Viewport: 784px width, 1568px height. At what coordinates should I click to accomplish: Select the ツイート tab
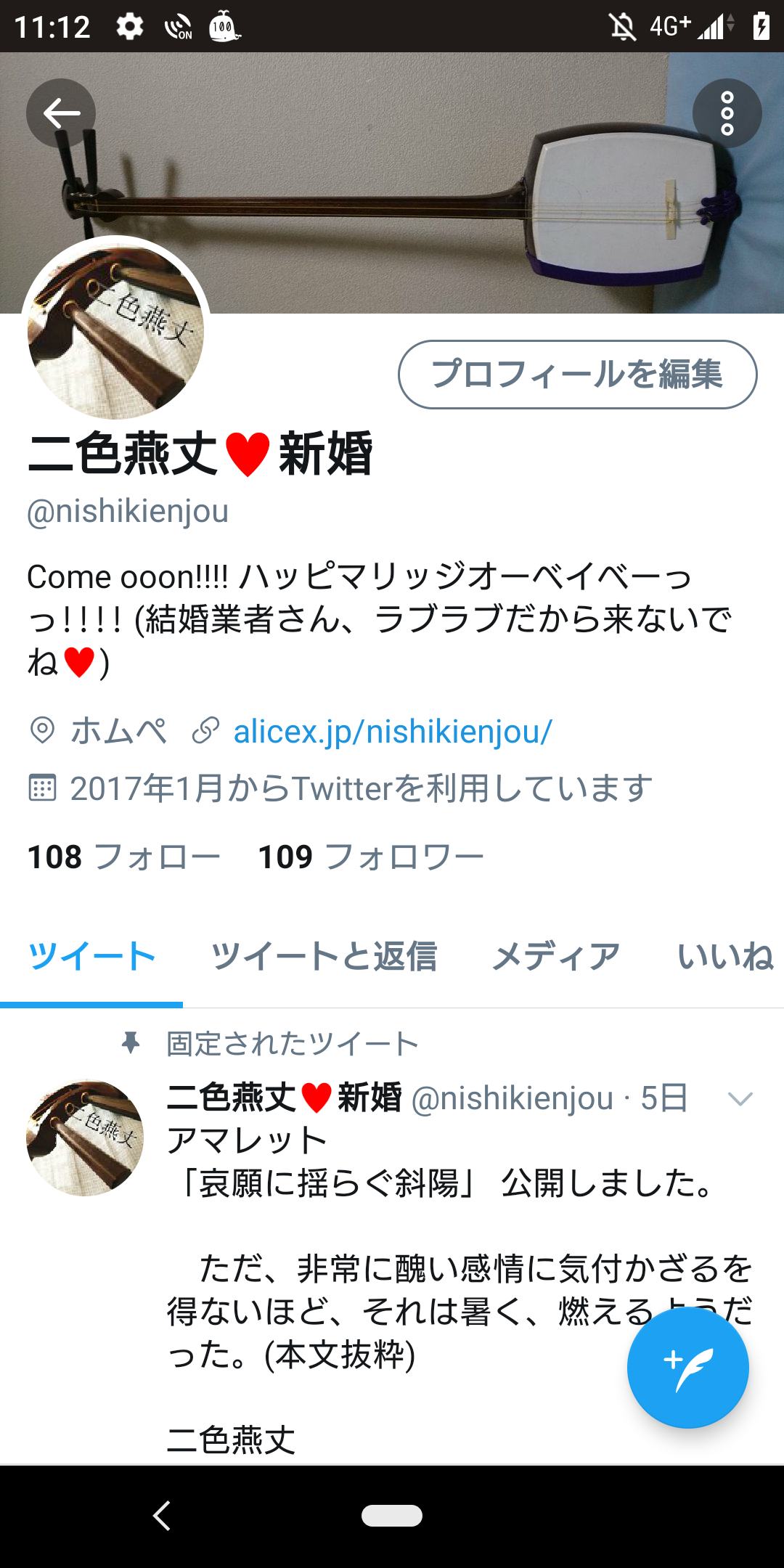coord(91,956)
